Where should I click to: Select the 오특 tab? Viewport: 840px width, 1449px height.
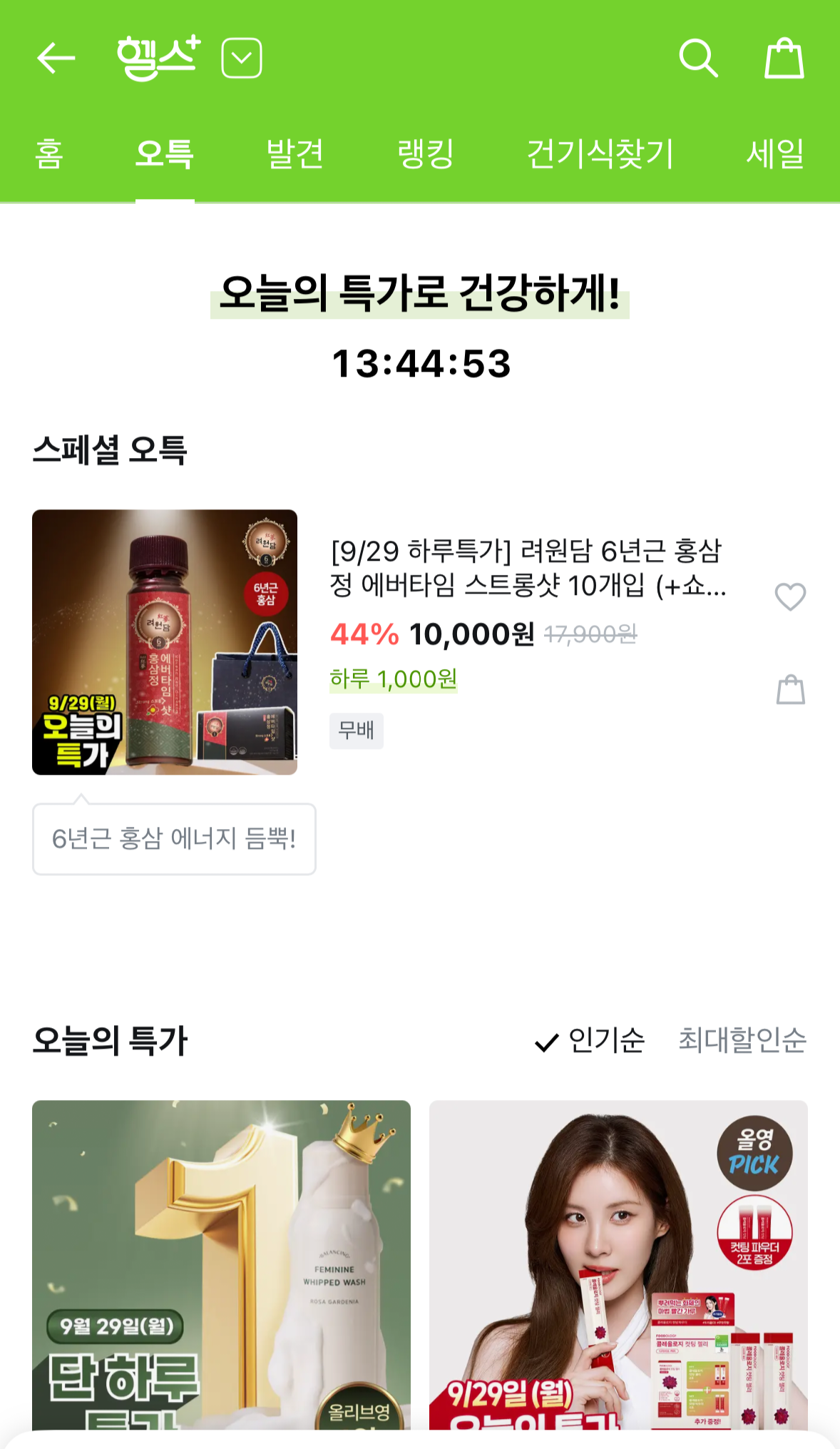(x=165, y=154)
